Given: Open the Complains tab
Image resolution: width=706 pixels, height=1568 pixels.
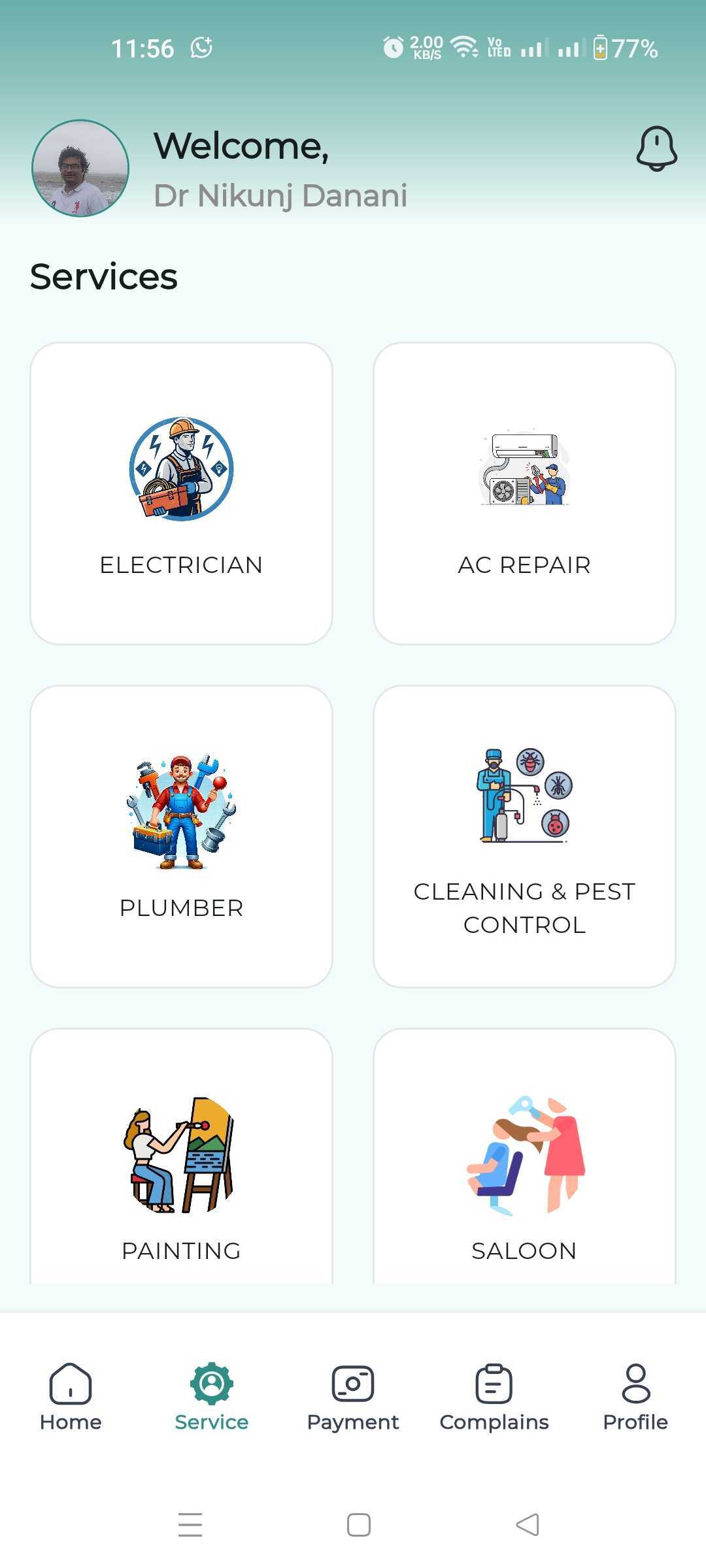Looking at the screenshot, I should point(494,1396).
